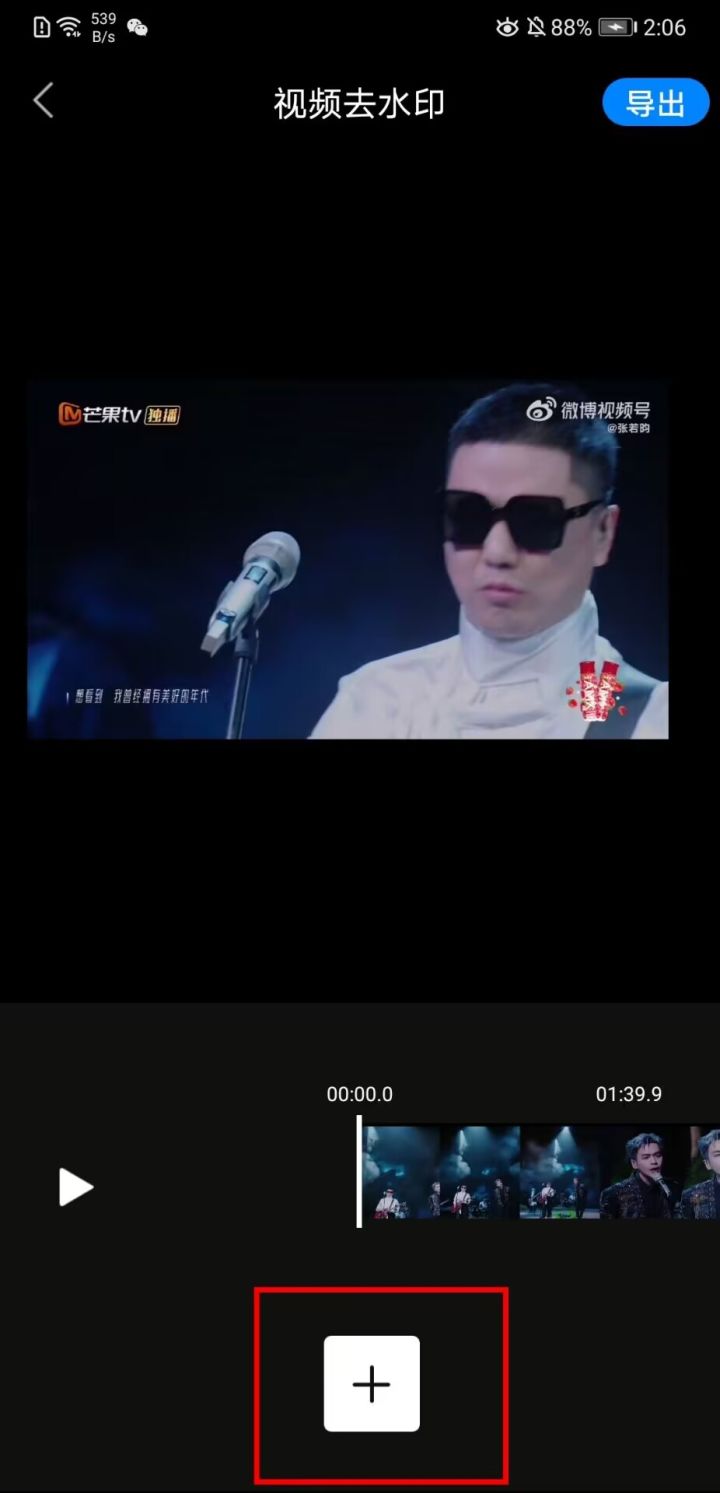The width and height of the screenshot is (720, 1493).
Task: Play the video preview
Action: [75, 1187]
